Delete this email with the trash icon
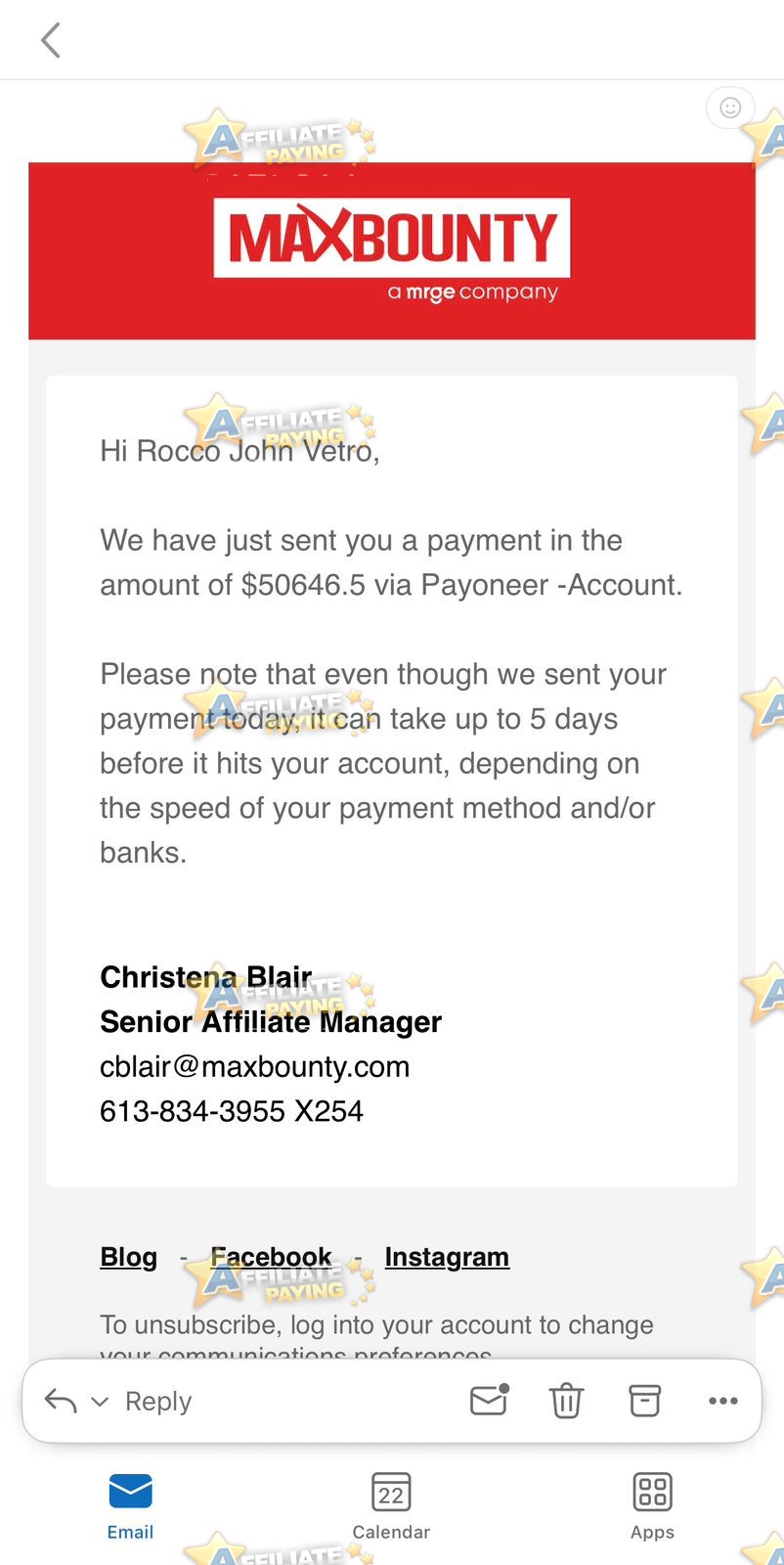784x1565 pixels. 567,1401
